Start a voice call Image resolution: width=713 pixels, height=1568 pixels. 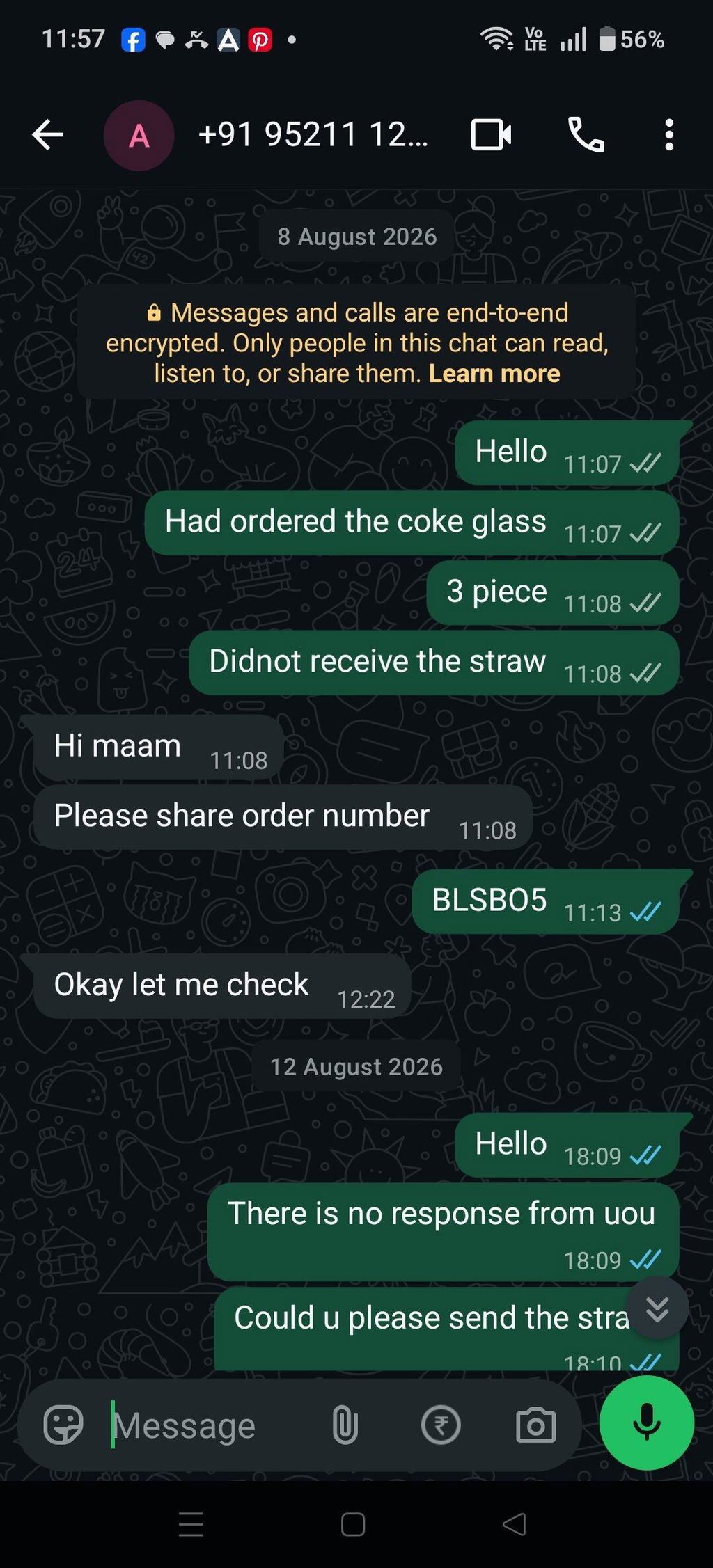coord(586,135)
